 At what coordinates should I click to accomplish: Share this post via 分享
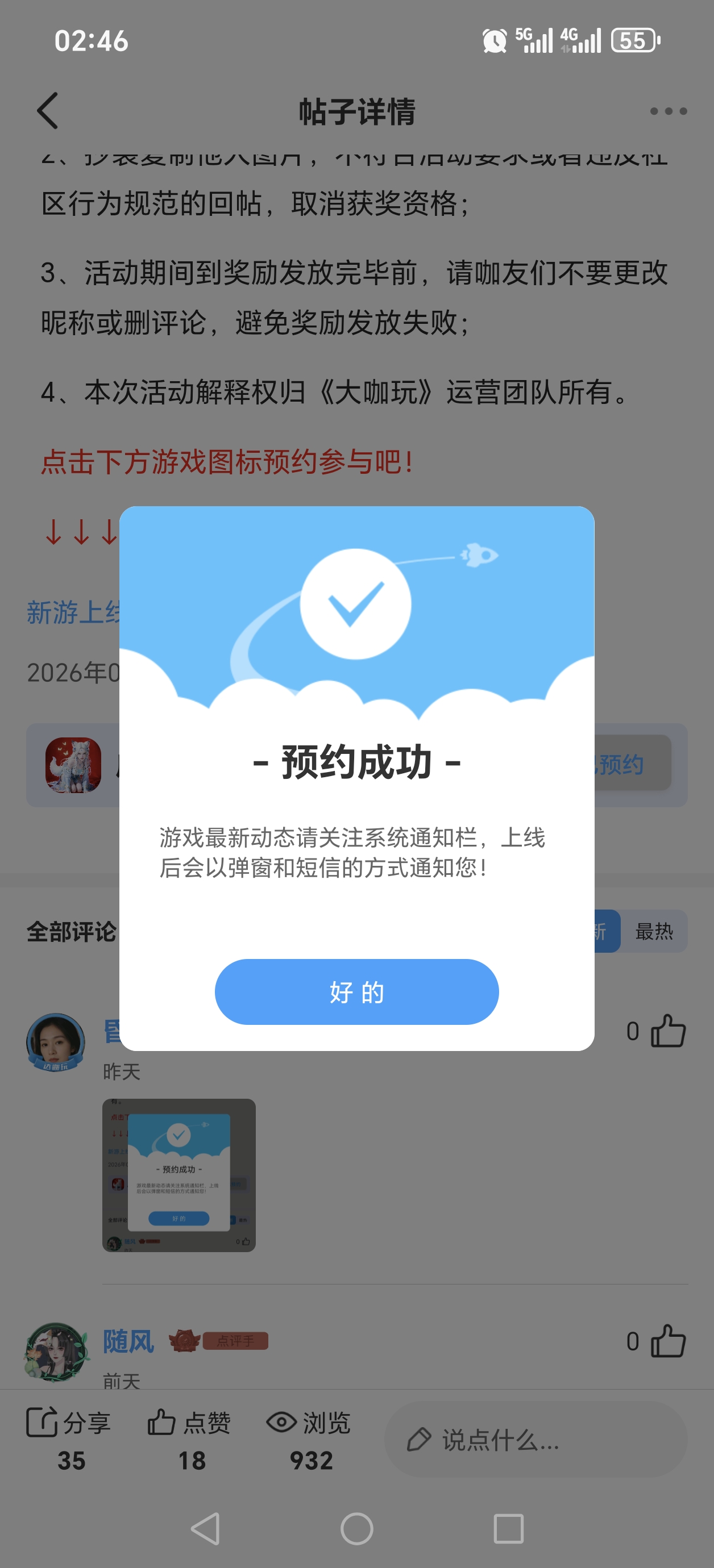tap(69, 1437)
